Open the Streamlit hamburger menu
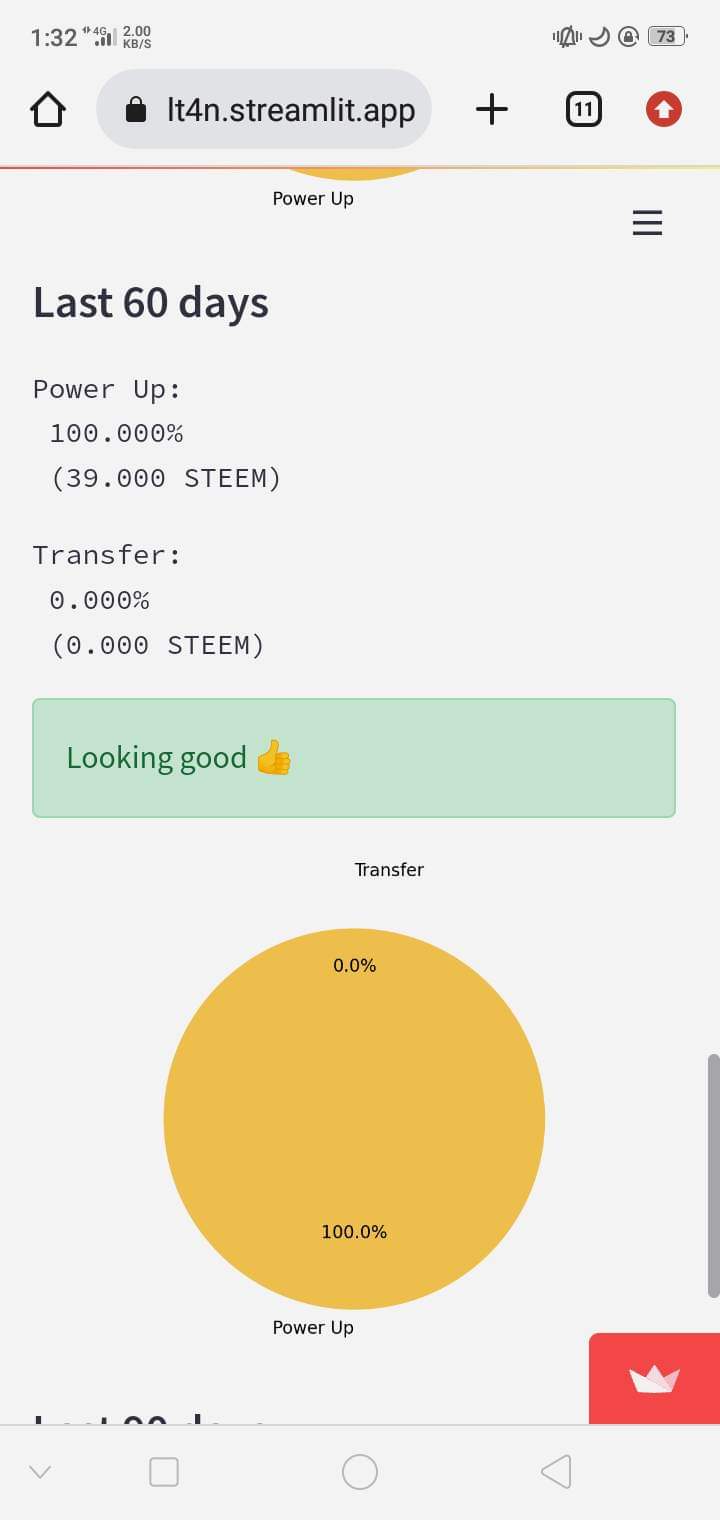Image resolution: width=720 pixels, height=1520 pixels. pos(648,222)
